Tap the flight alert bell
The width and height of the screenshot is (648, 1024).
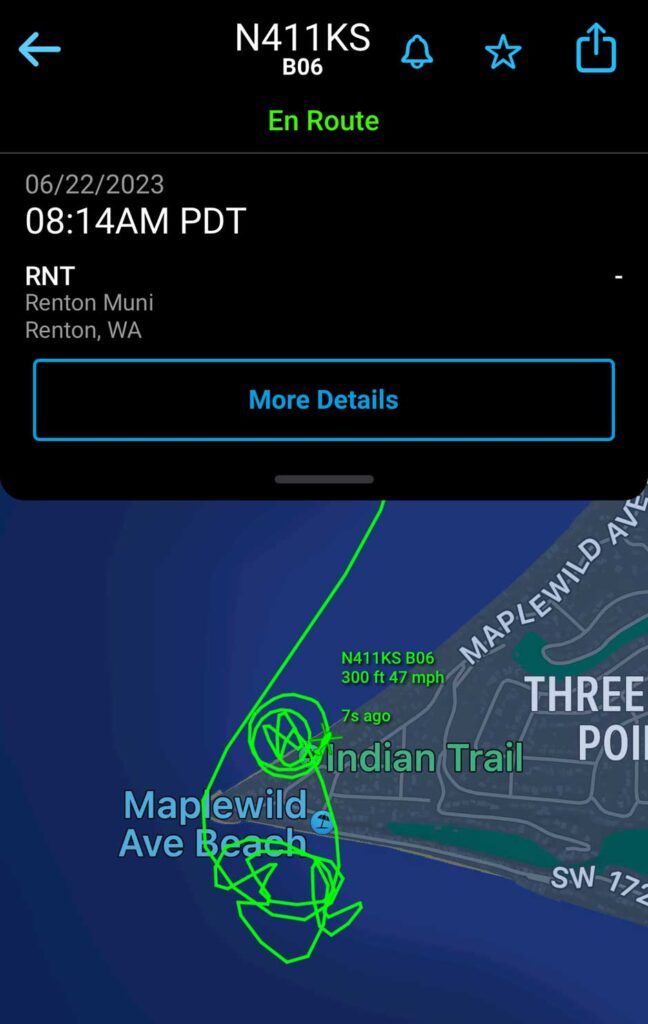[x=417, y=50]
